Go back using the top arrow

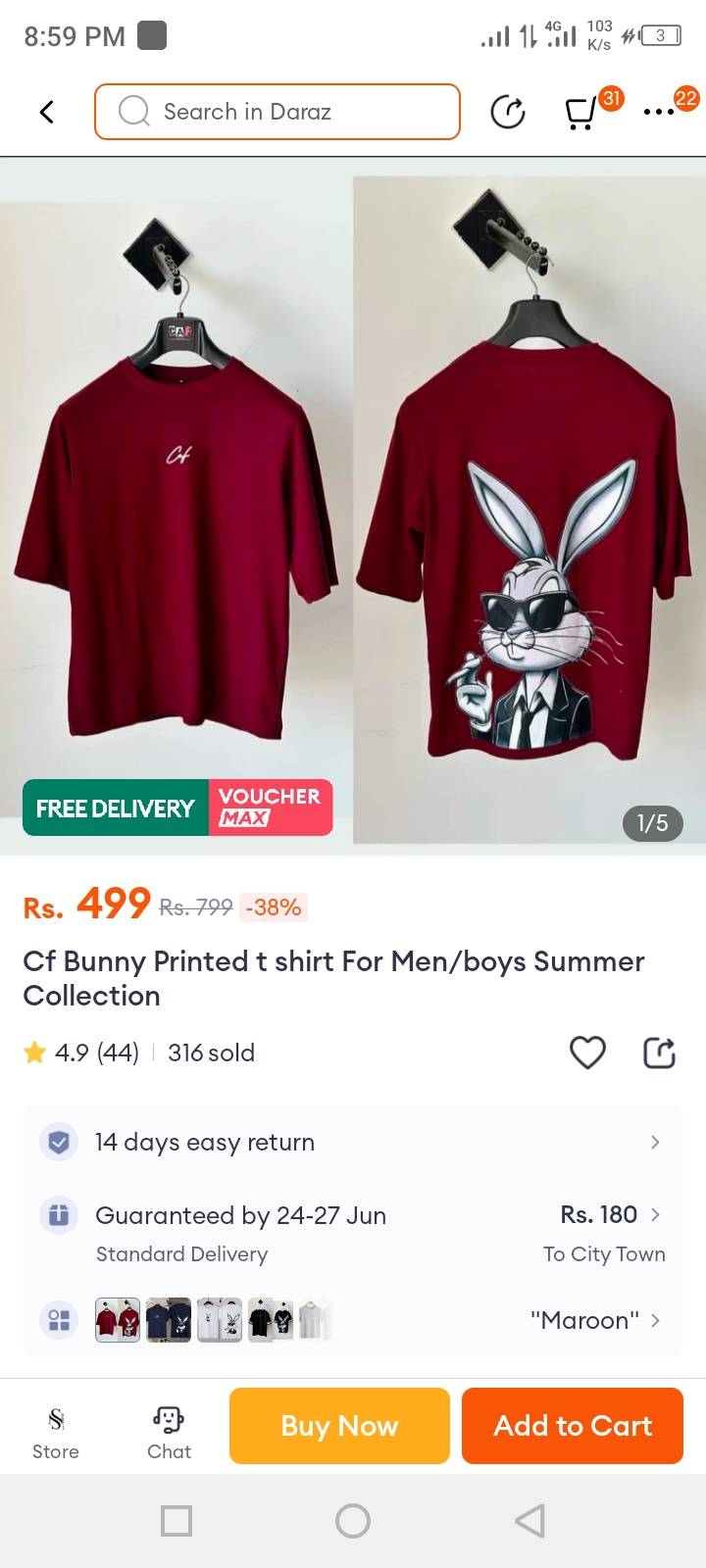pos(46,112)
